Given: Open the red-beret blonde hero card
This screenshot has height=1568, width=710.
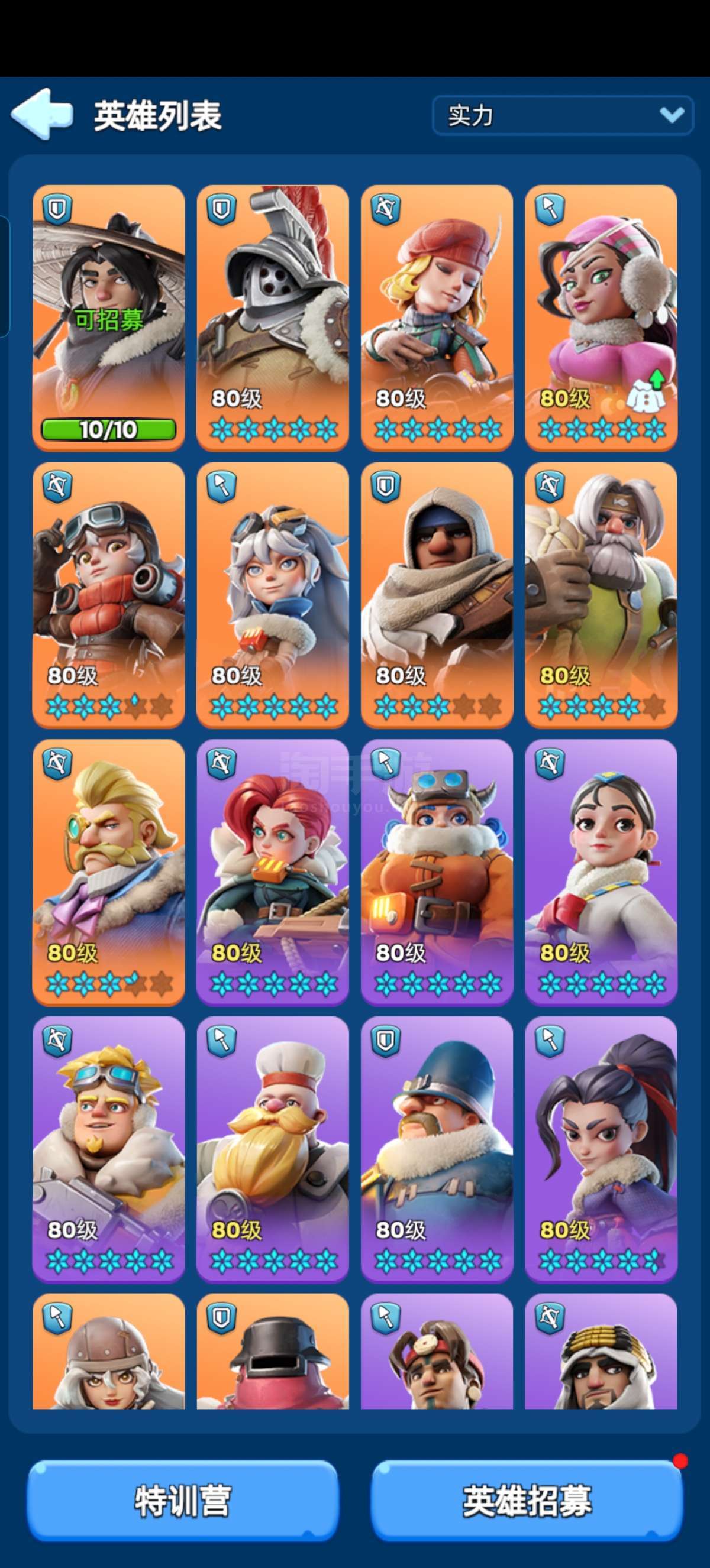Looking at the screenshot, I should tap(437, 317).
